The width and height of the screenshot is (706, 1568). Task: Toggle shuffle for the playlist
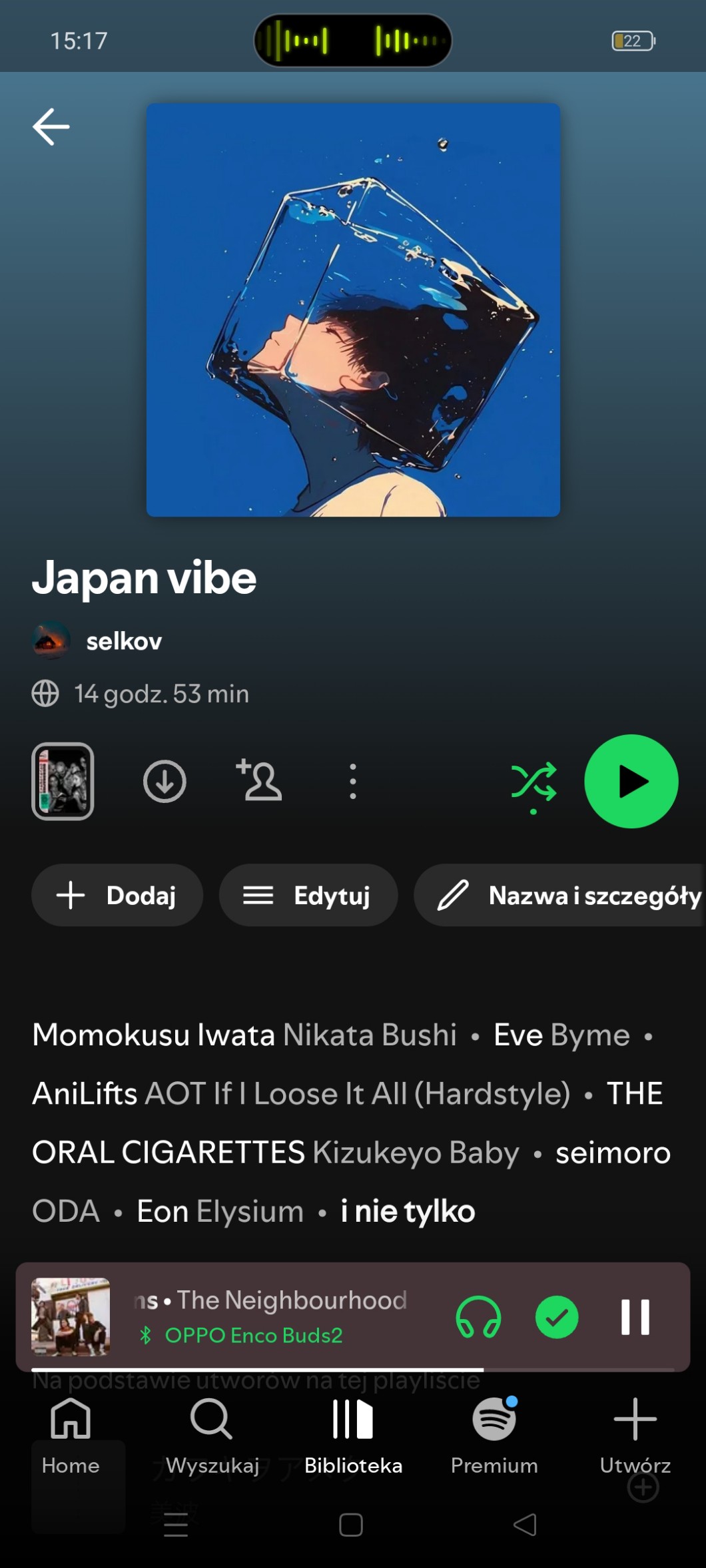point(533,784)
